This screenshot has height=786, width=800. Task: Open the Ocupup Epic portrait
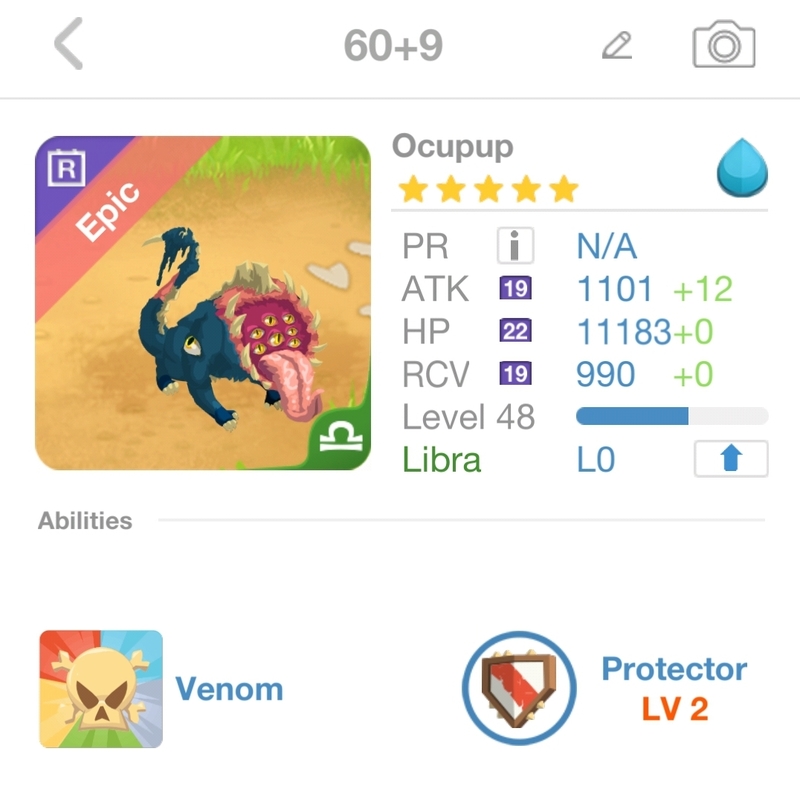click(203, 303)
